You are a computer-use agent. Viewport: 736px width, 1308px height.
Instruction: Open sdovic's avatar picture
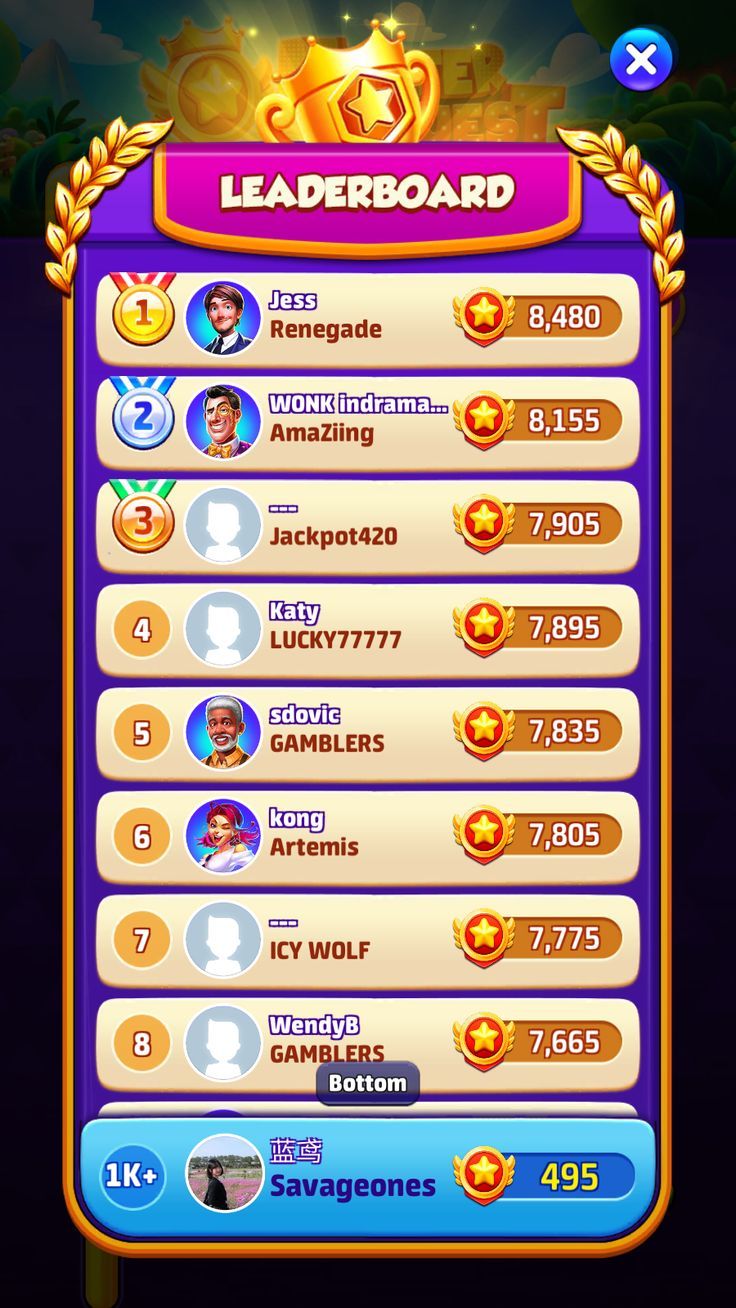[x=222, y=731]
